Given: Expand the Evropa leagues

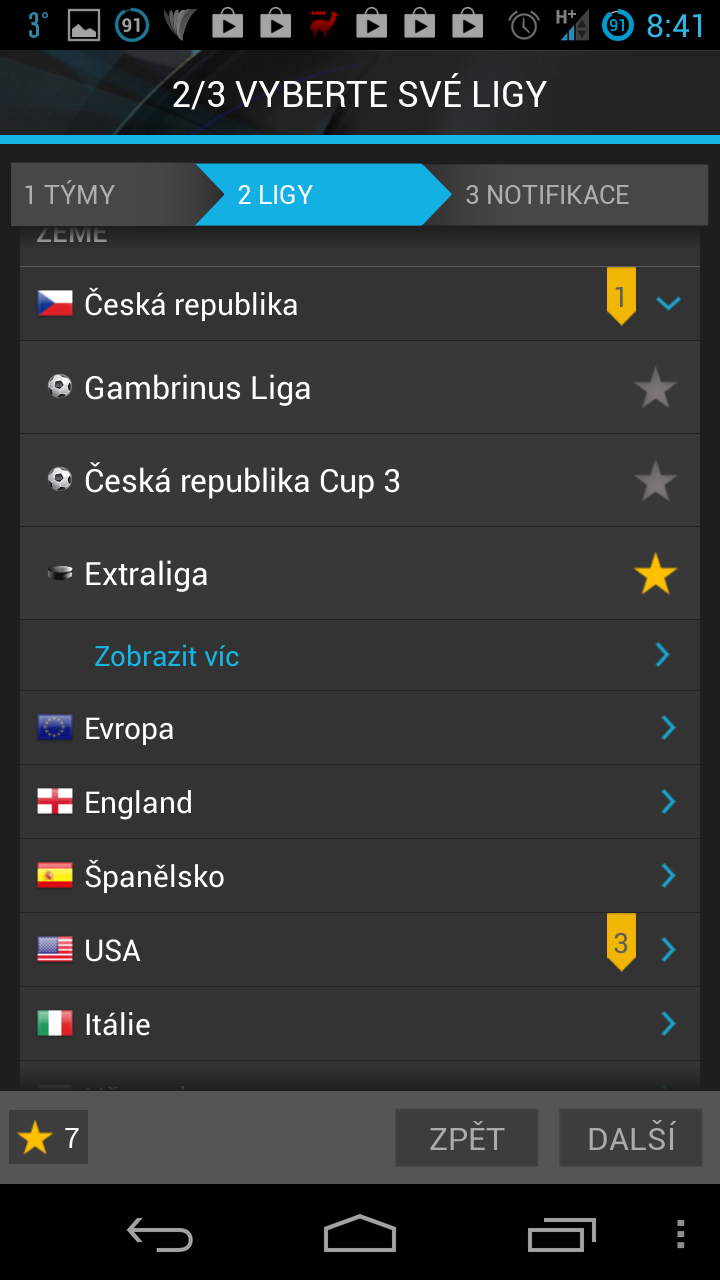Looking at the screenshot, I should [x=360, y=728].
